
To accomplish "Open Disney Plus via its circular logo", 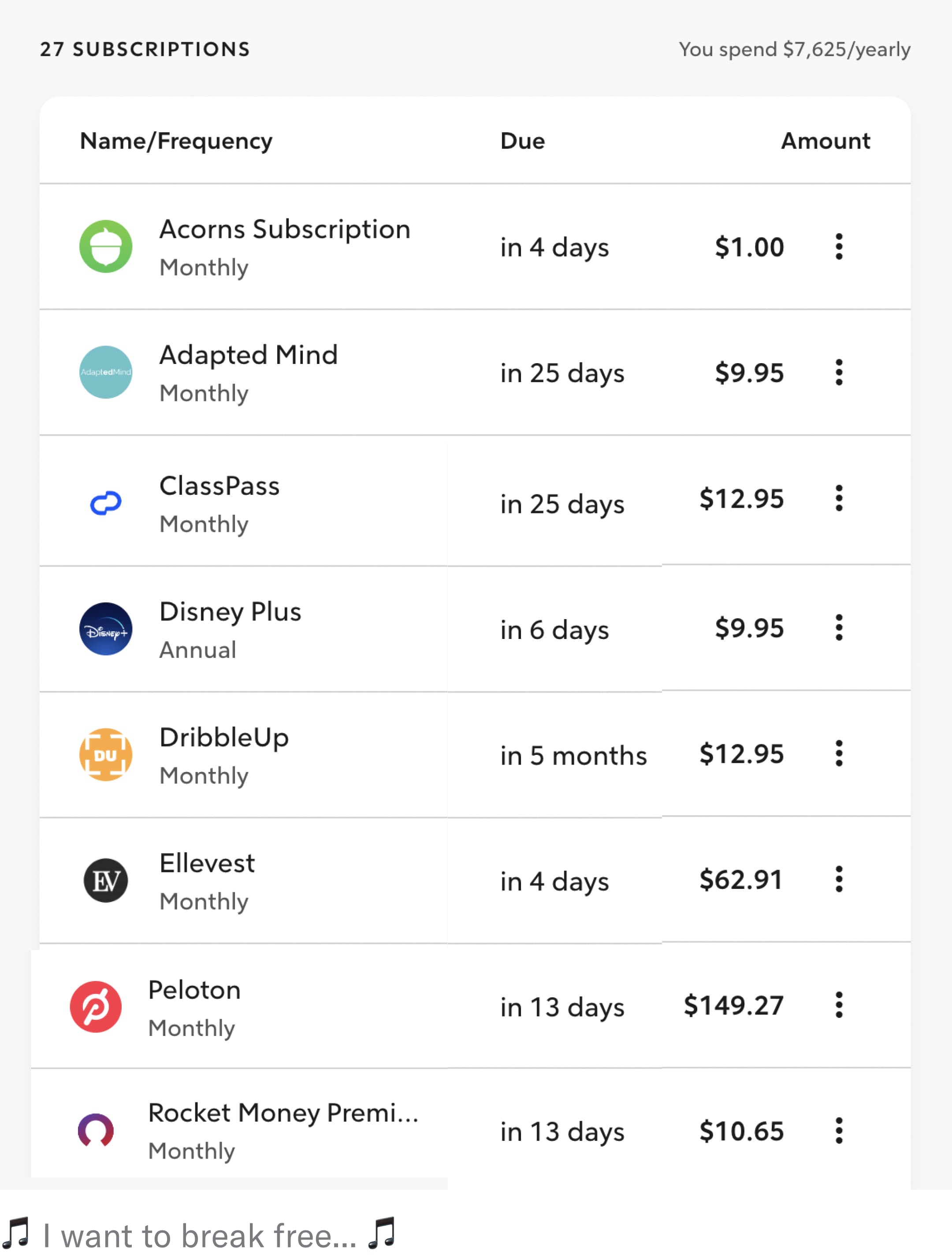I will [106, 628].
